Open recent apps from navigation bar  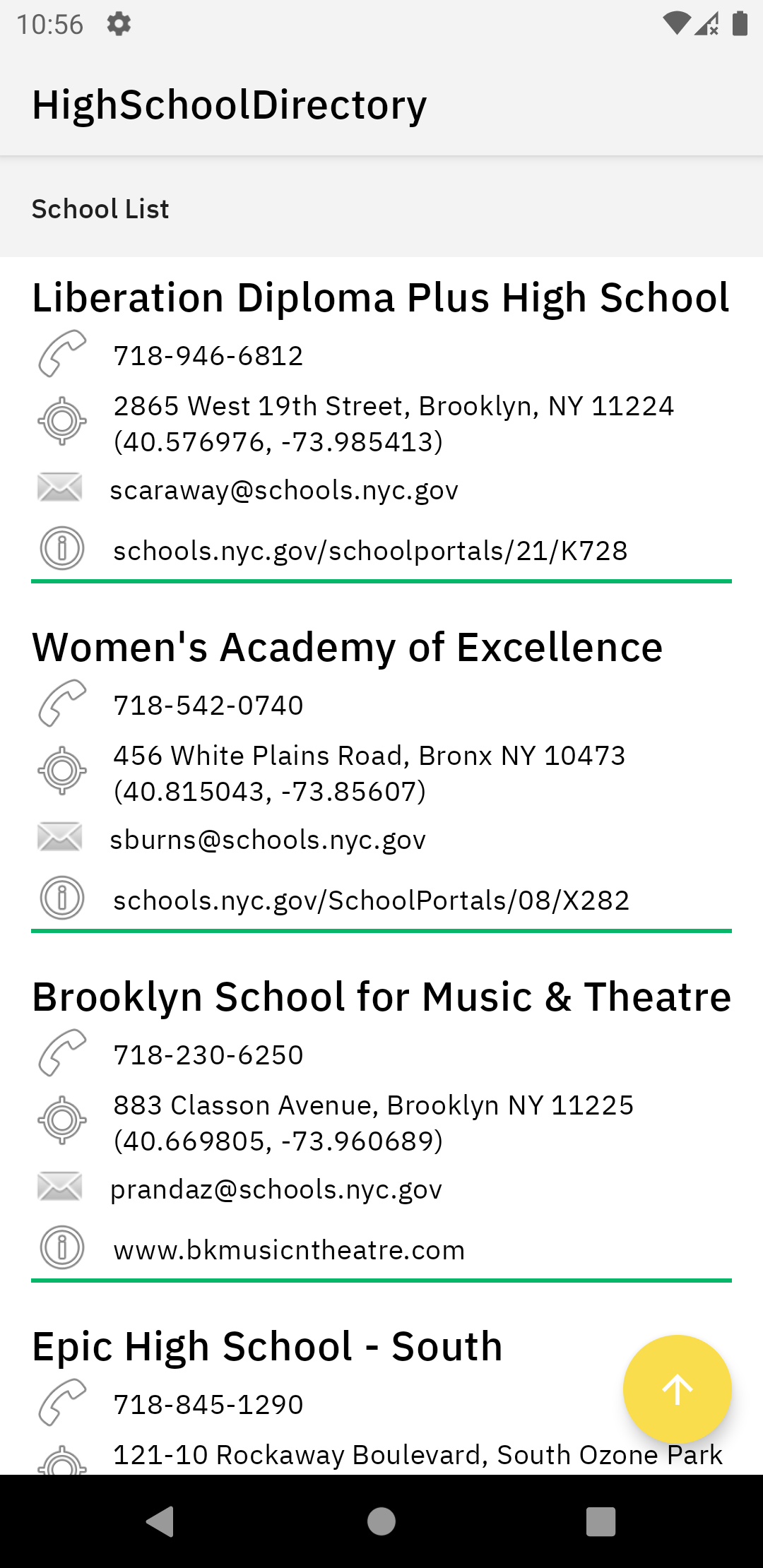(601, 1521)
